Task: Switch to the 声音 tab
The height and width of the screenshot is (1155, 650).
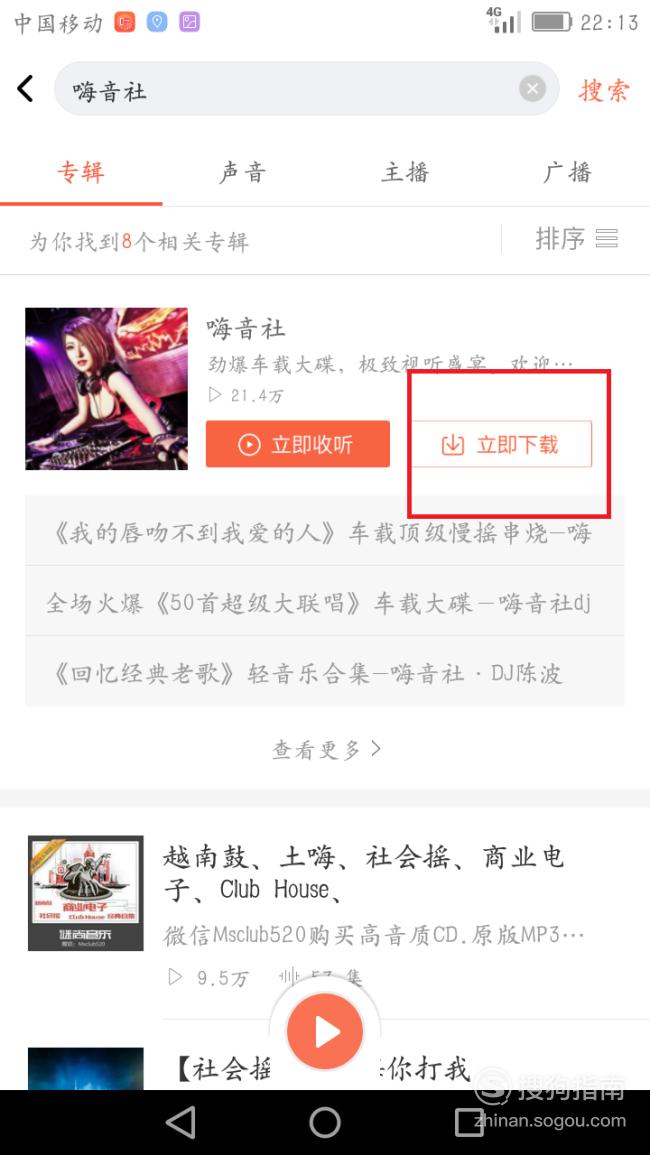Action: tap(242, 172)
